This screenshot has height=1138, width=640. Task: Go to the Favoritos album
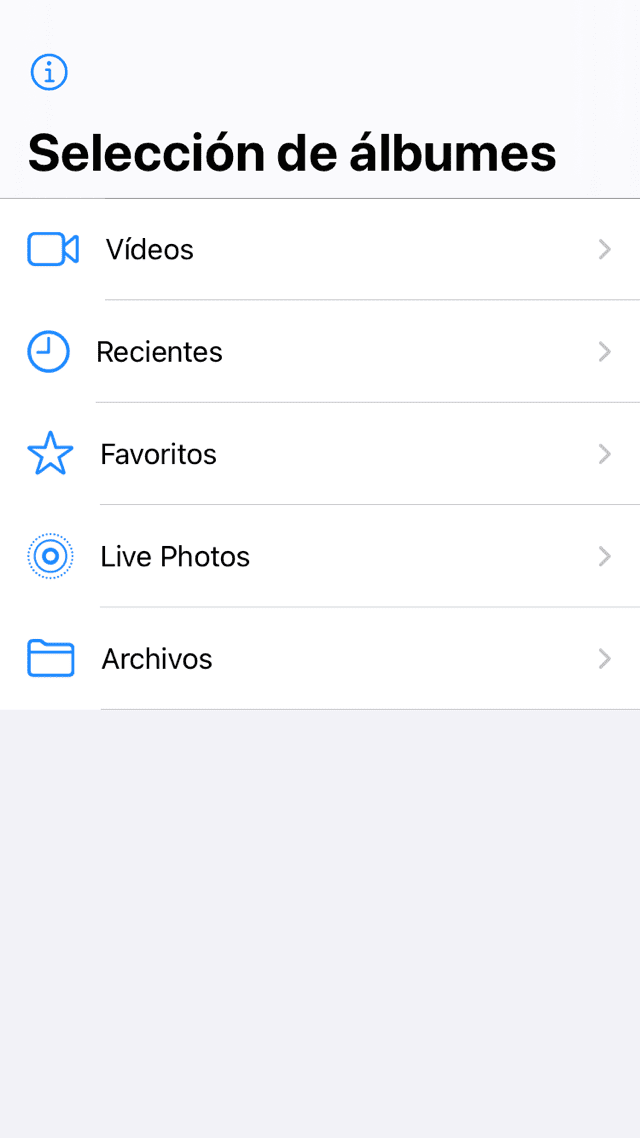pos(320,454)
